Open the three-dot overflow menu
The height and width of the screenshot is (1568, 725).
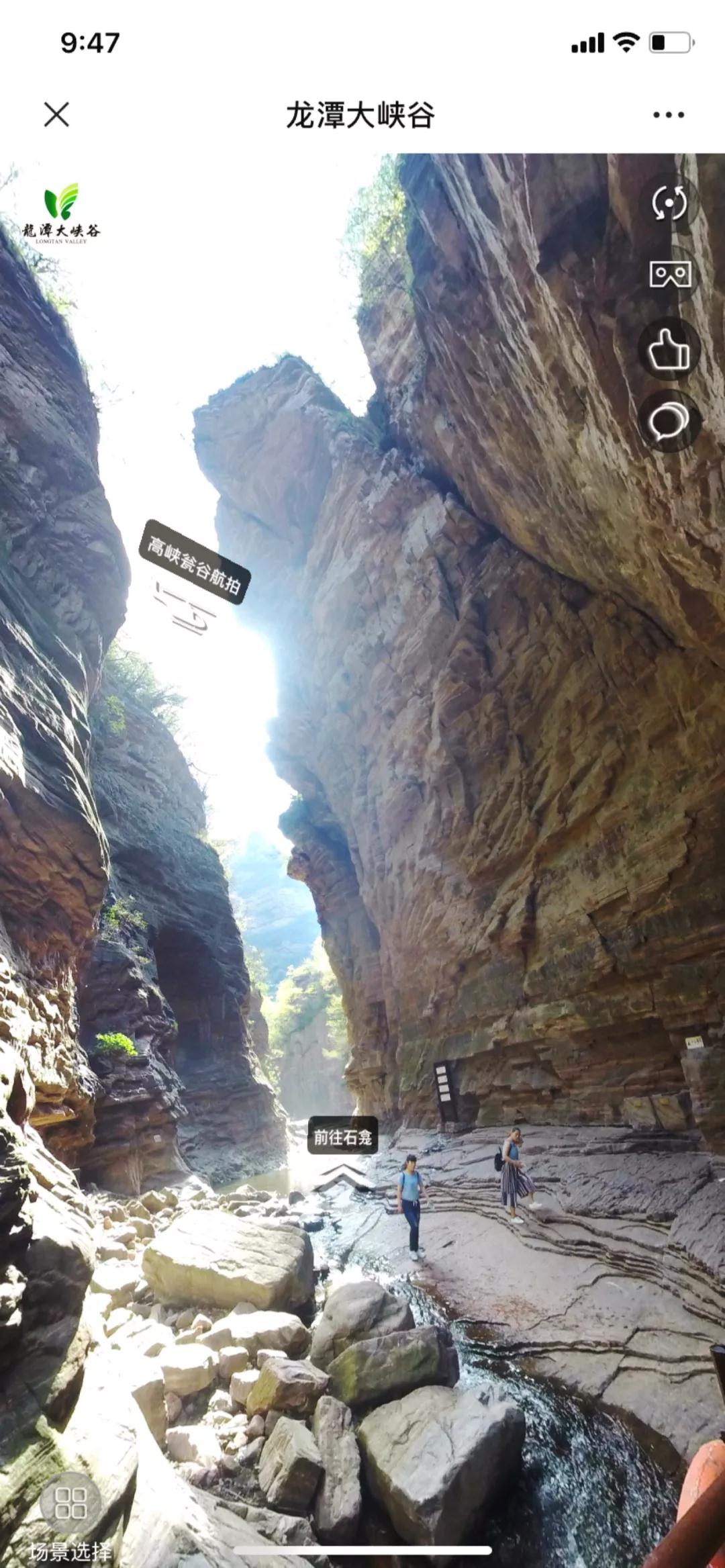(669, 115)
